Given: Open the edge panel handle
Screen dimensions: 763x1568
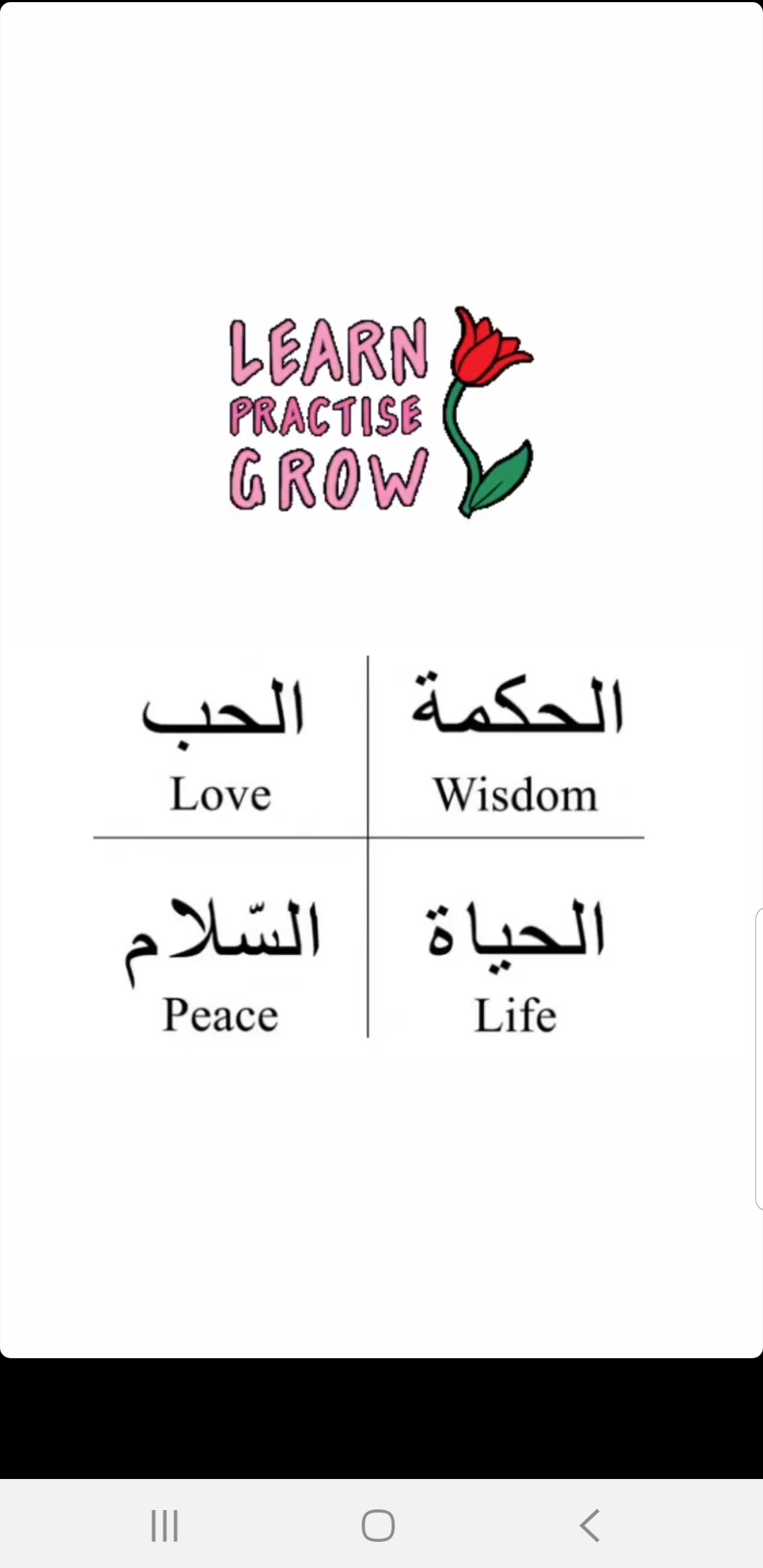Looking at the screenshot, I should pos(759,1059).
